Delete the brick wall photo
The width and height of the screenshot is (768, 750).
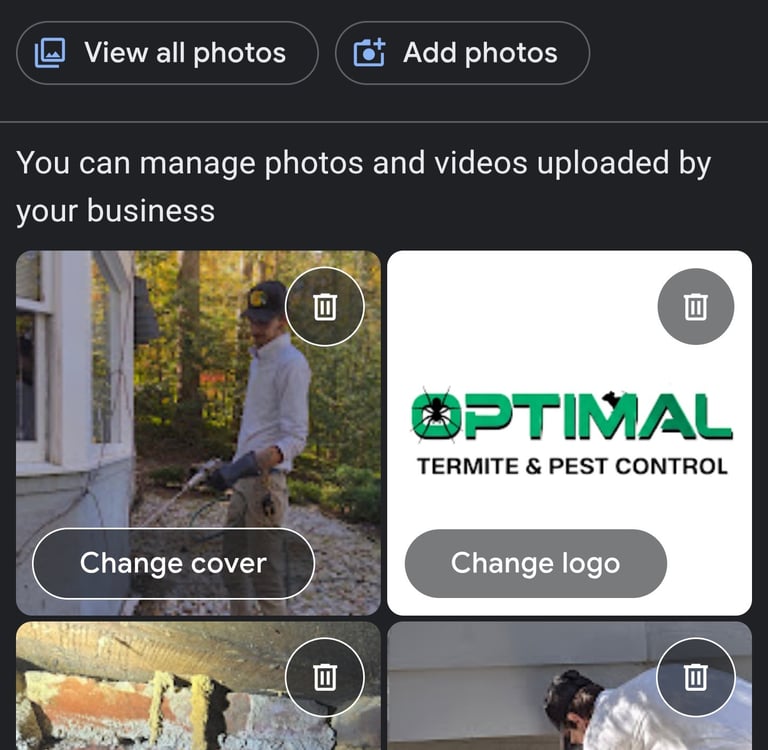pos(325,677)
